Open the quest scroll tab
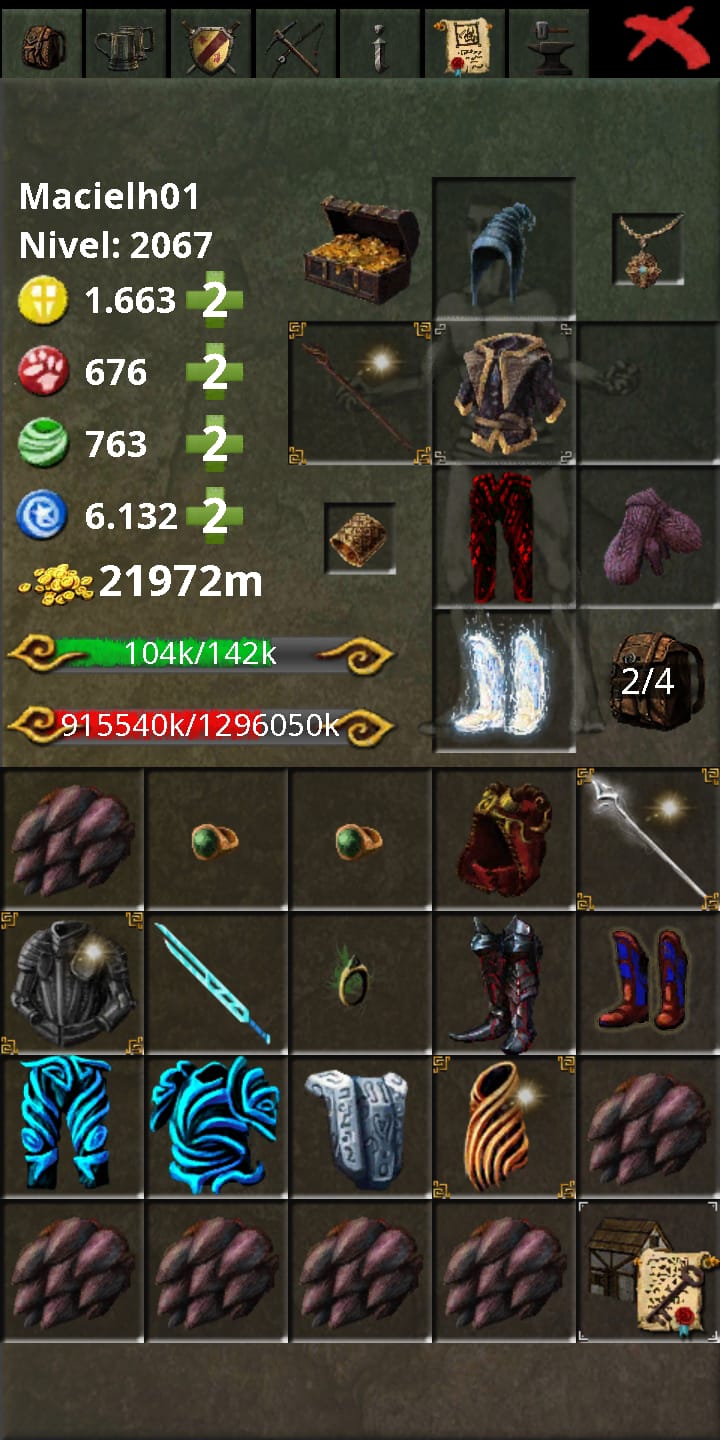Screen dimensions: 720x1440 [464, 44]
